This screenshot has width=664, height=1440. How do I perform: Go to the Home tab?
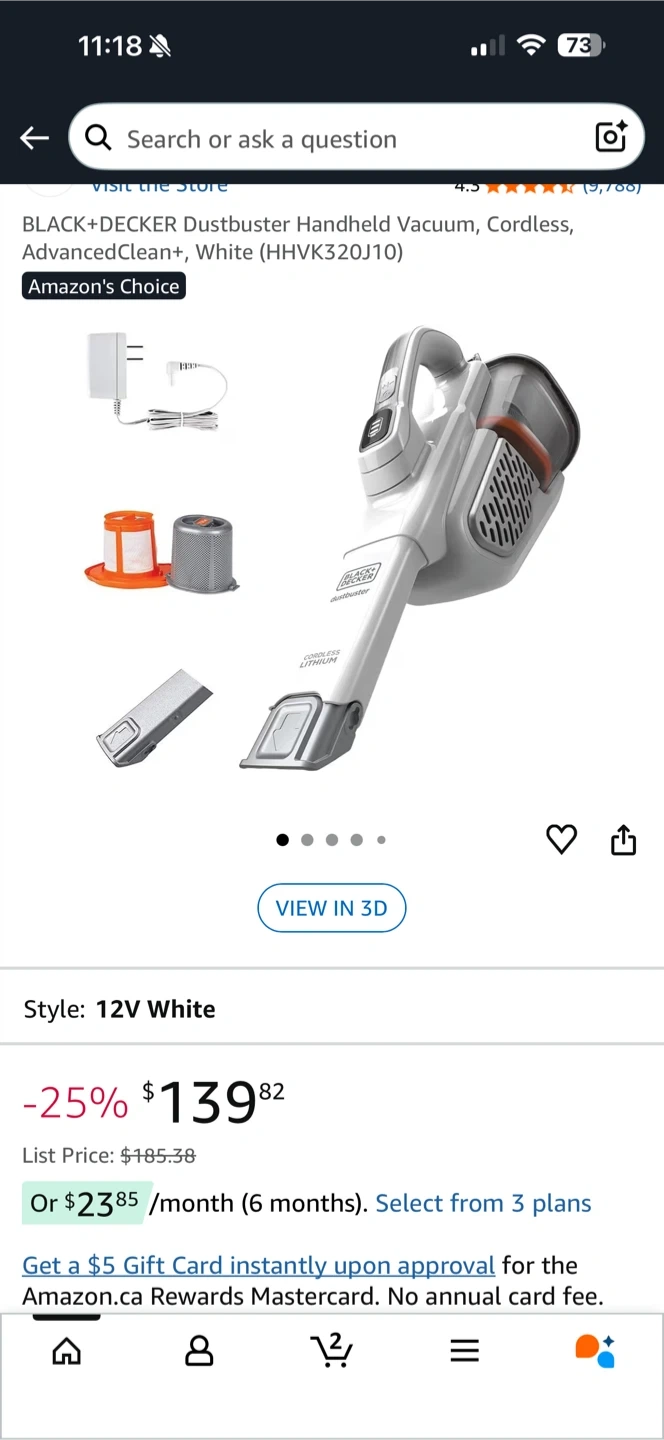tap(67, 1352)
